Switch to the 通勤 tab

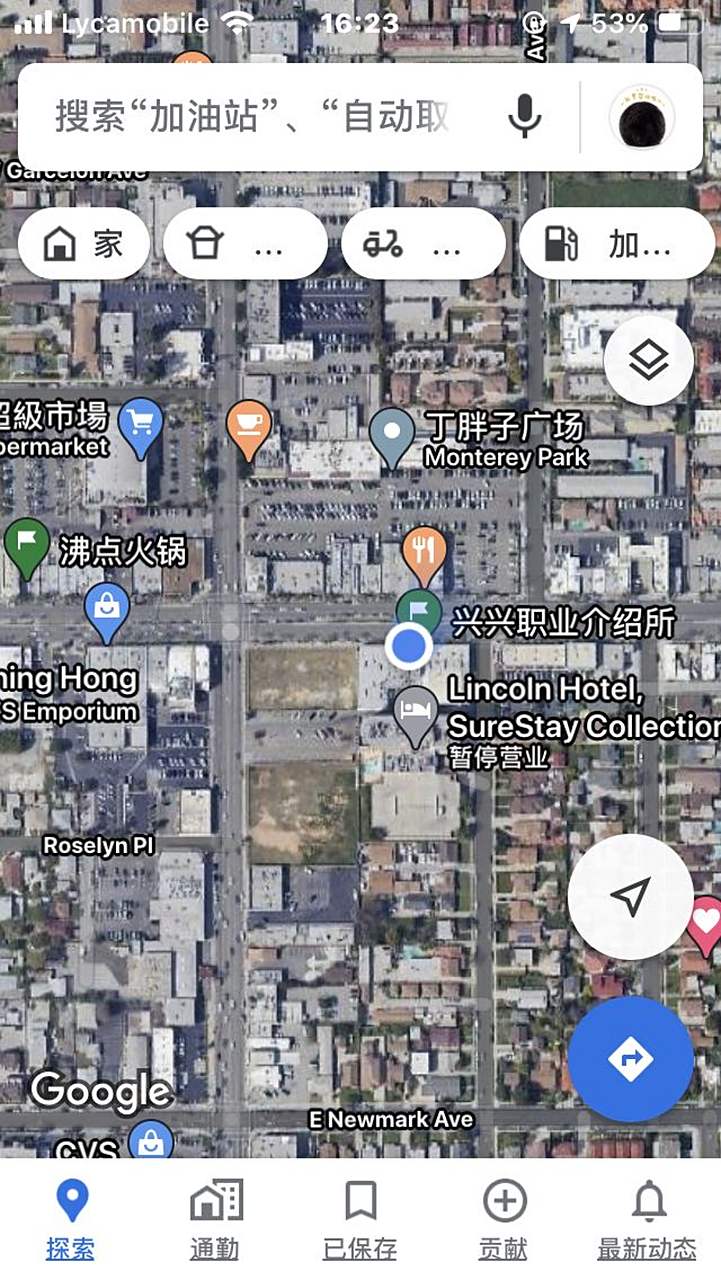[x=216, y=1218]
